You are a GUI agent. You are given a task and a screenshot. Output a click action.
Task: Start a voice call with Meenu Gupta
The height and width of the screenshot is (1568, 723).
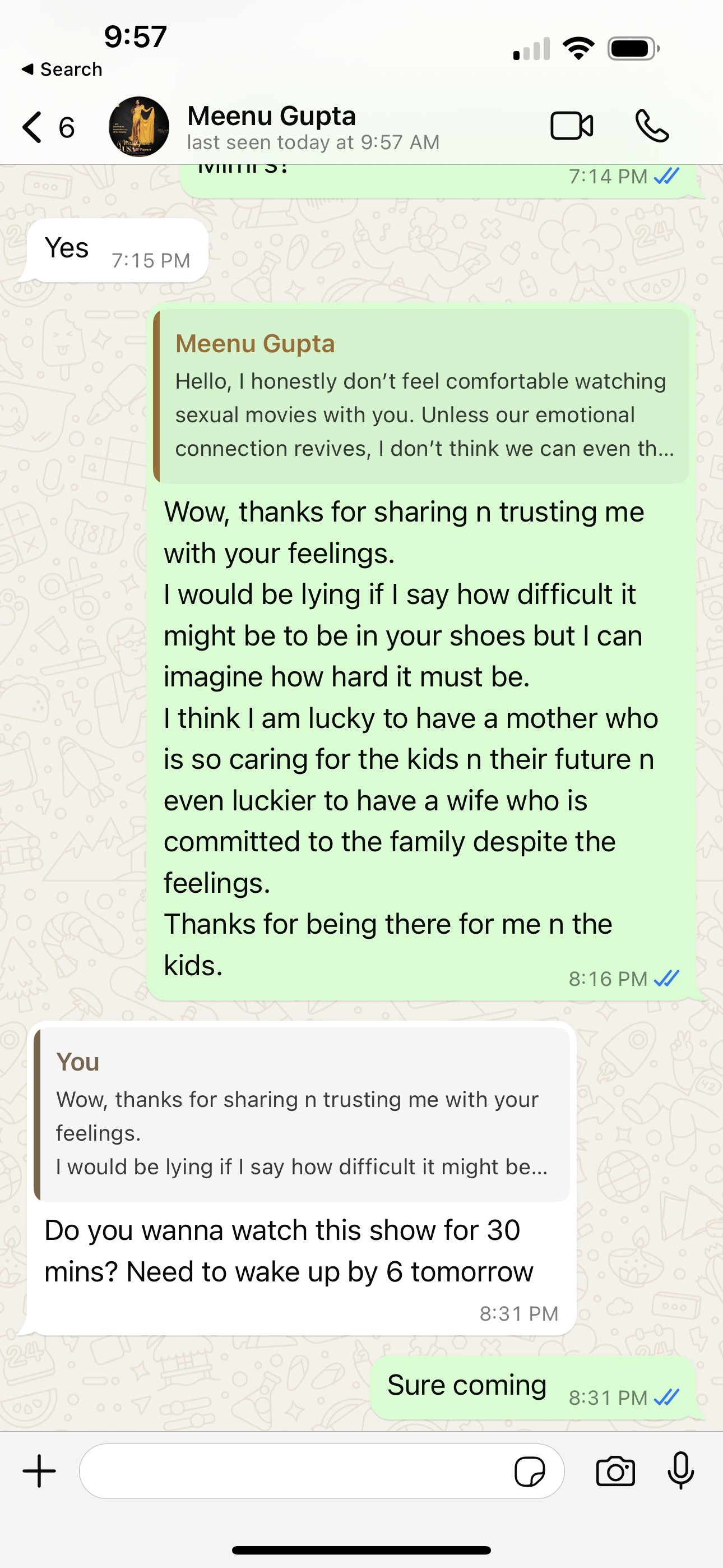[x=652, y=126]
